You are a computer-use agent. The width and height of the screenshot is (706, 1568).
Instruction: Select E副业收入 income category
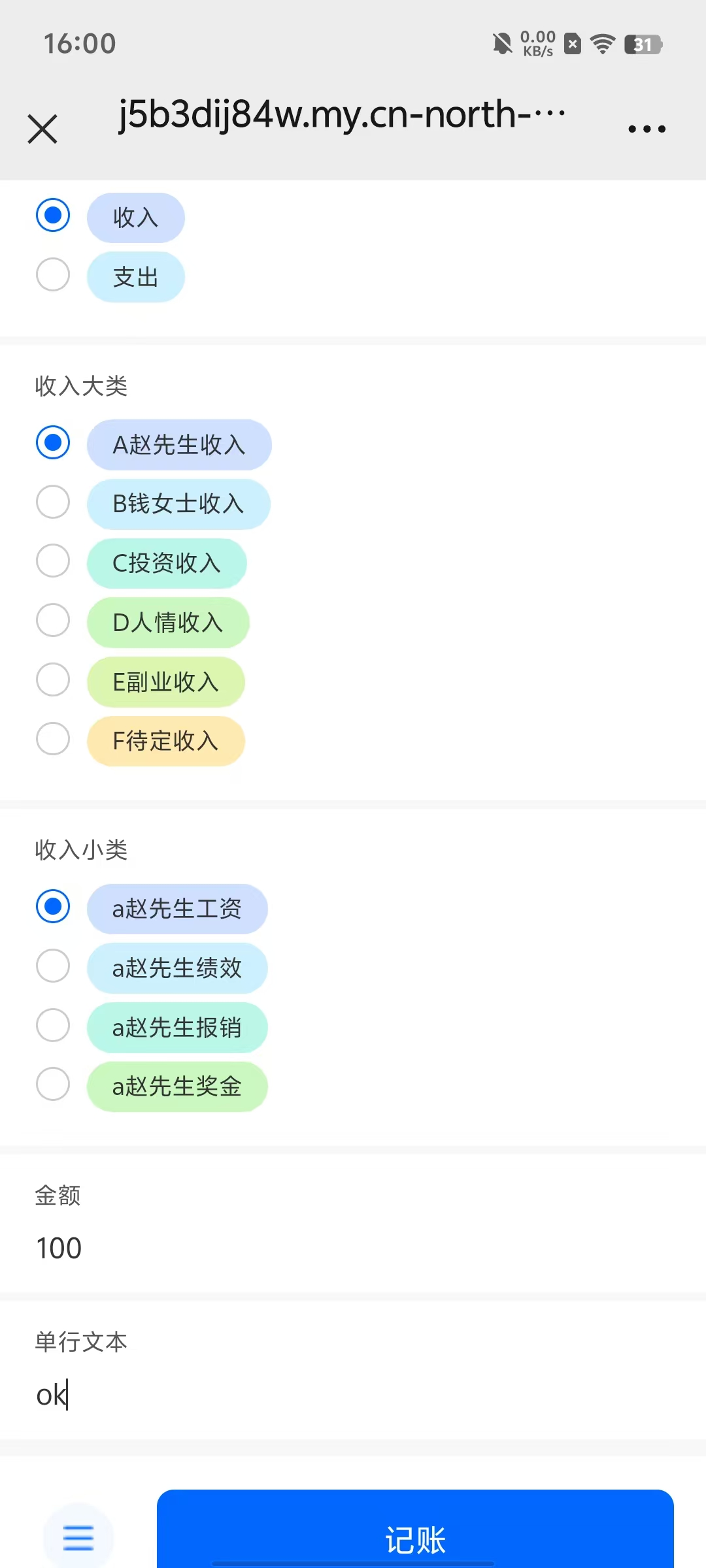53,680
